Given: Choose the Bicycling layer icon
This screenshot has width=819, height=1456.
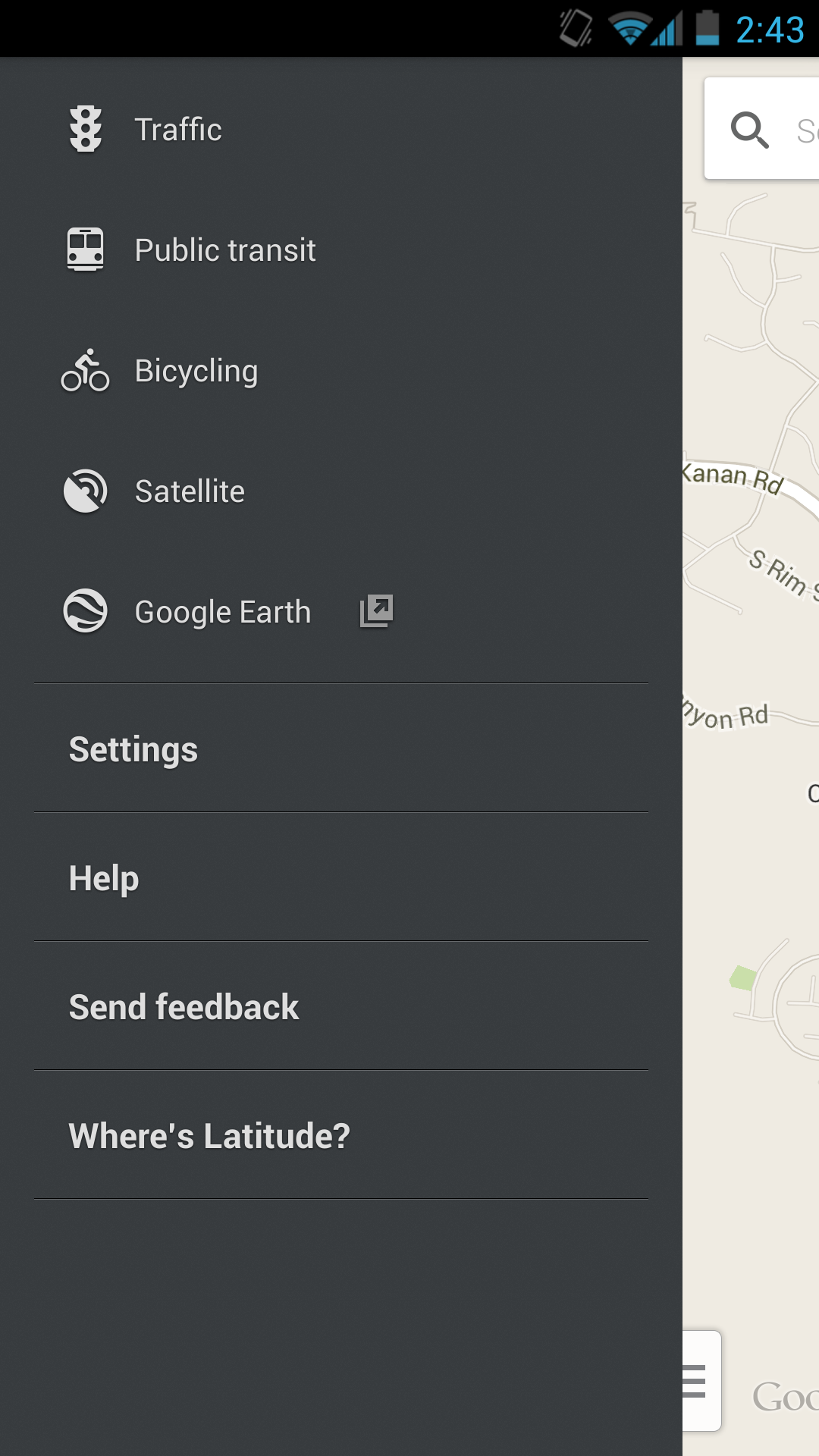Looking at the screenshot, I should coord(86,370).
